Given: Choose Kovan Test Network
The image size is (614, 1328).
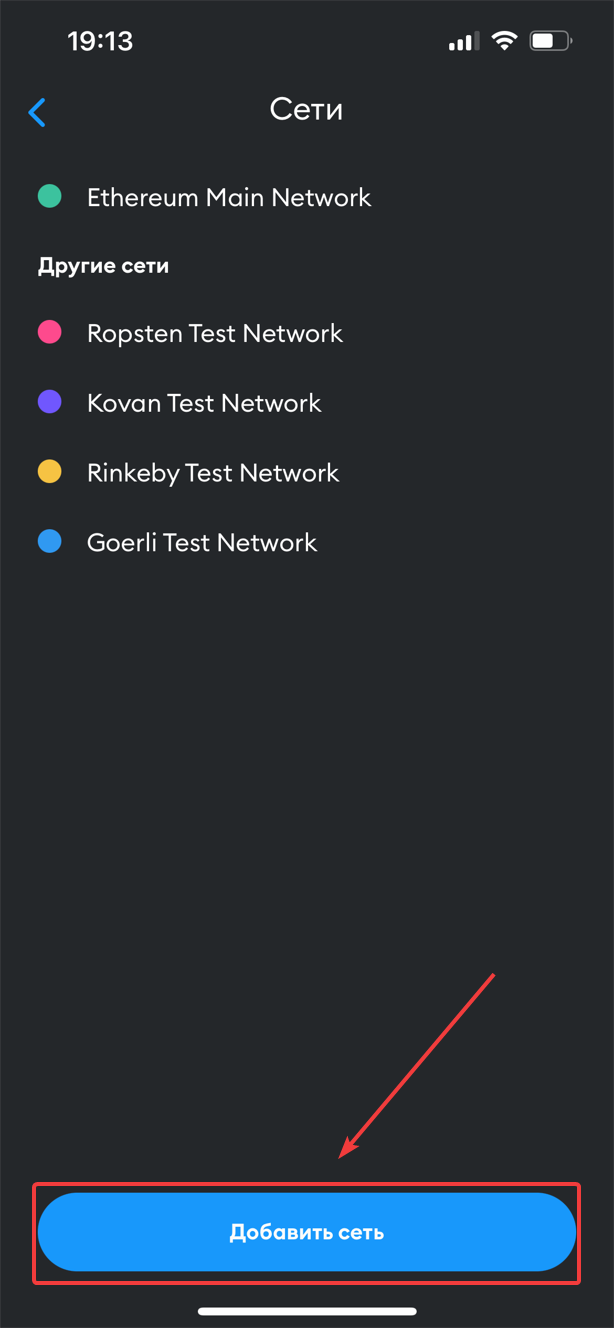Looking at the screenshot, I should (204, 403).
